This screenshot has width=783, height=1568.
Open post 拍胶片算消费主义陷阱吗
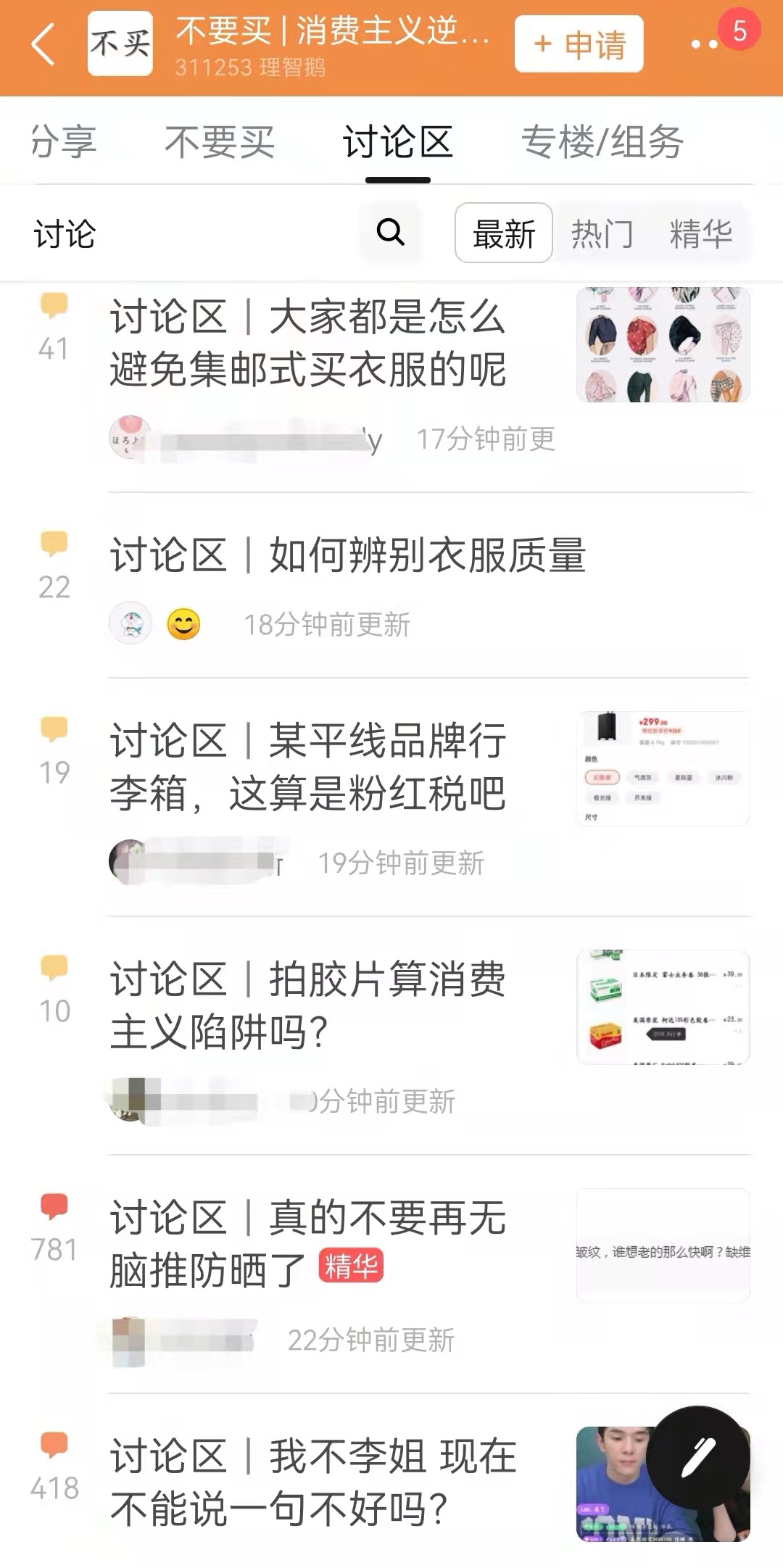point(307,1005)
